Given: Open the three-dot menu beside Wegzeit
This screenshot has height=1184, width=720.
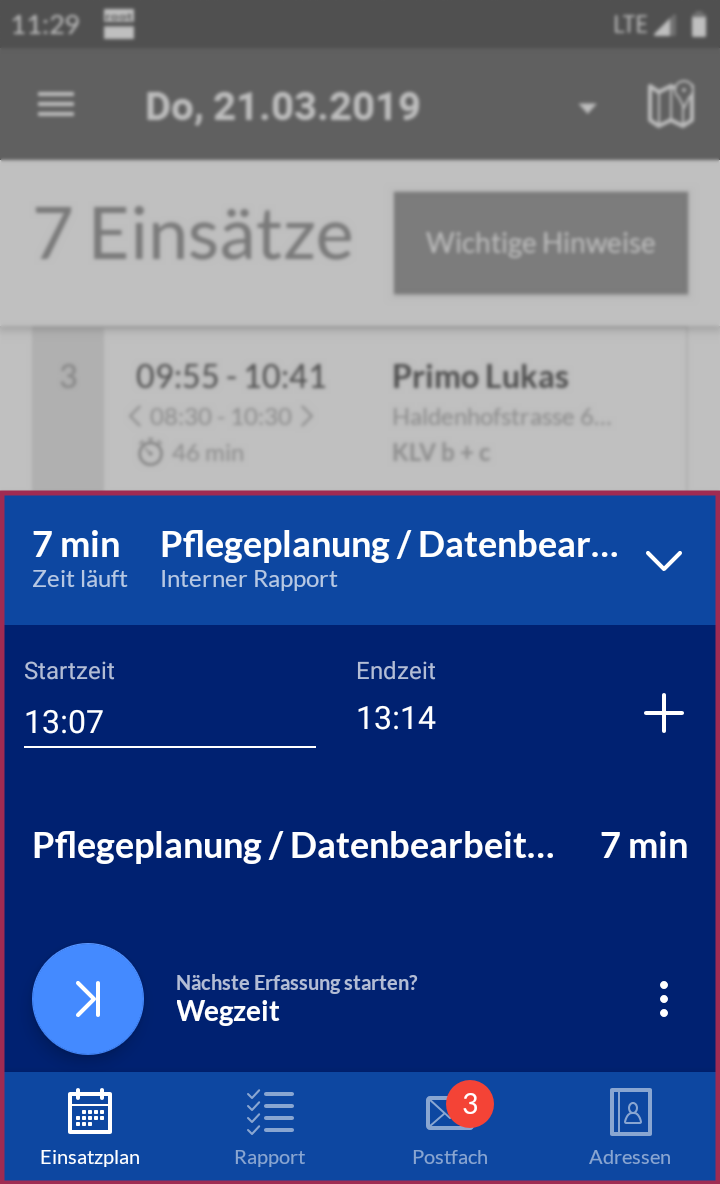Looking at the screenshot, I should click(663, 999).
